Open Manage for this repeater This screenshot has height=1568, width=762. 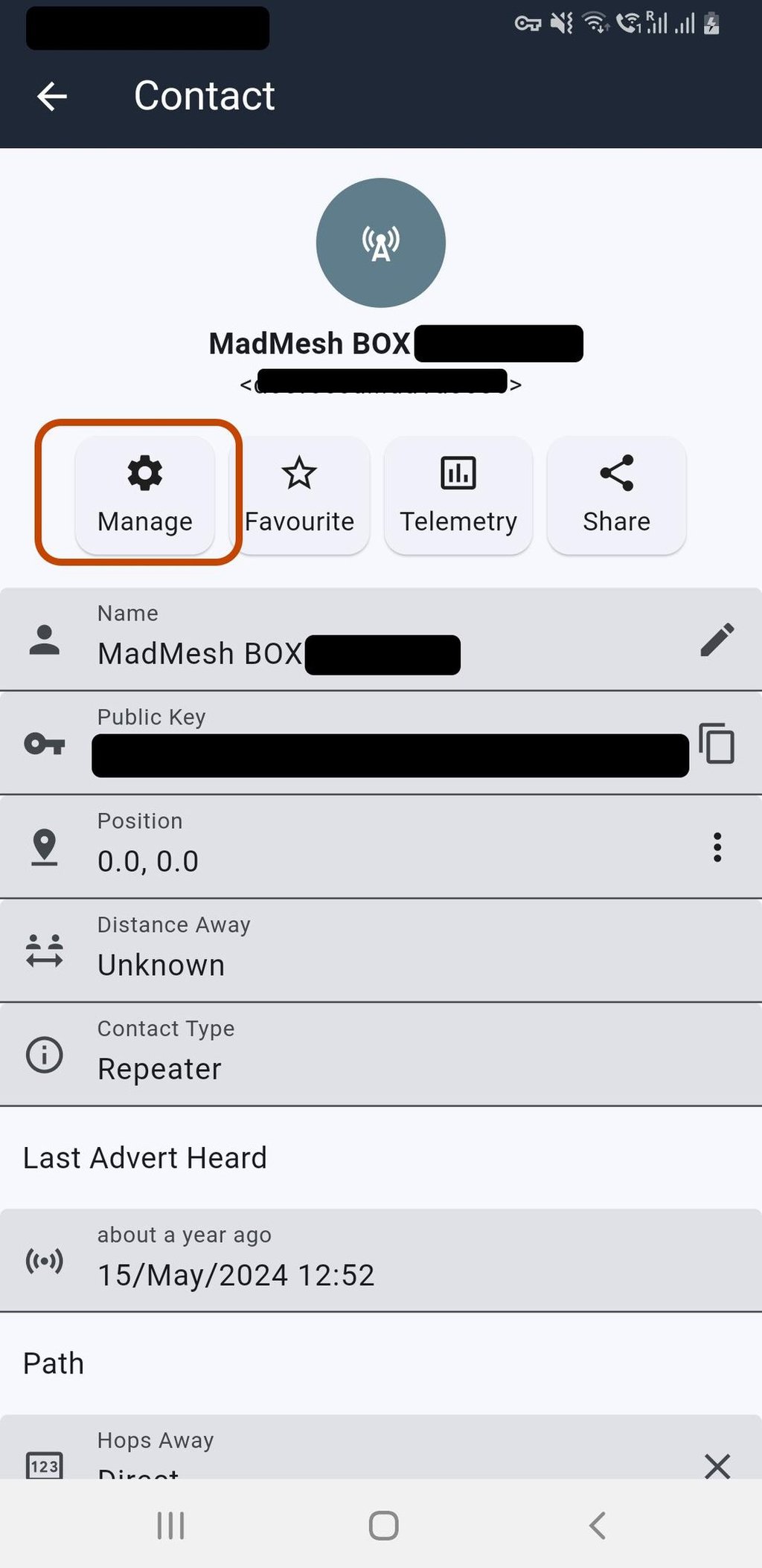click(145, 495)
